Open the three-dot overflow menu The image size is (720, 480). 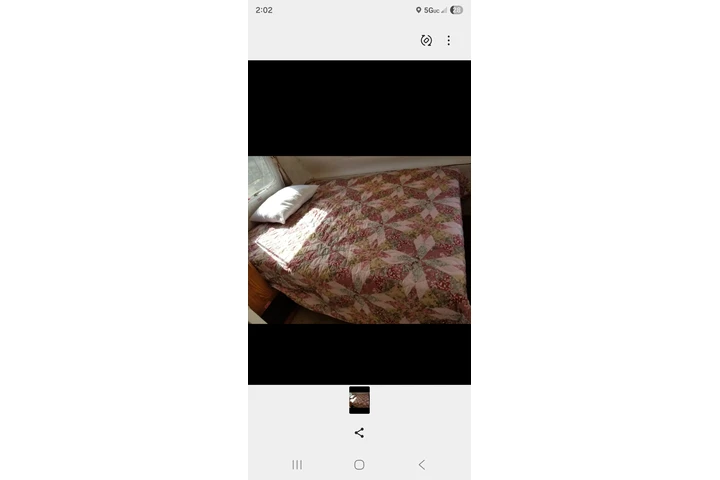pyautogui.click(x=448, y=40)
